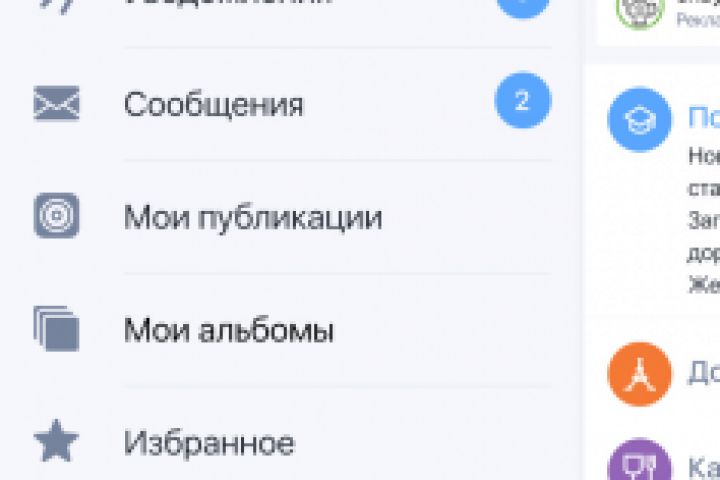The width and height of the screenshot is (720, 480).
Task: Open the orange tower icon item
Action: pyautogui.click(x=639, y=374)
